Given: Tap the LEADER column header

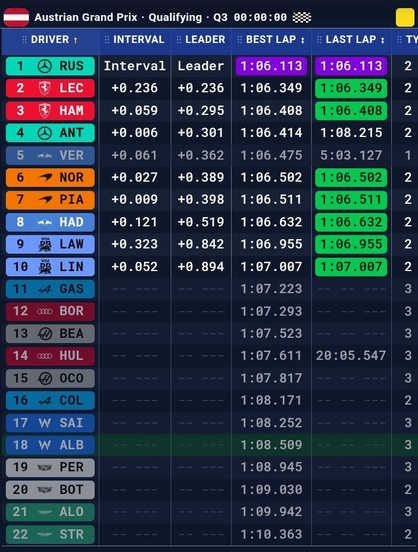Looking at the screenshot, I should (201, 39).
